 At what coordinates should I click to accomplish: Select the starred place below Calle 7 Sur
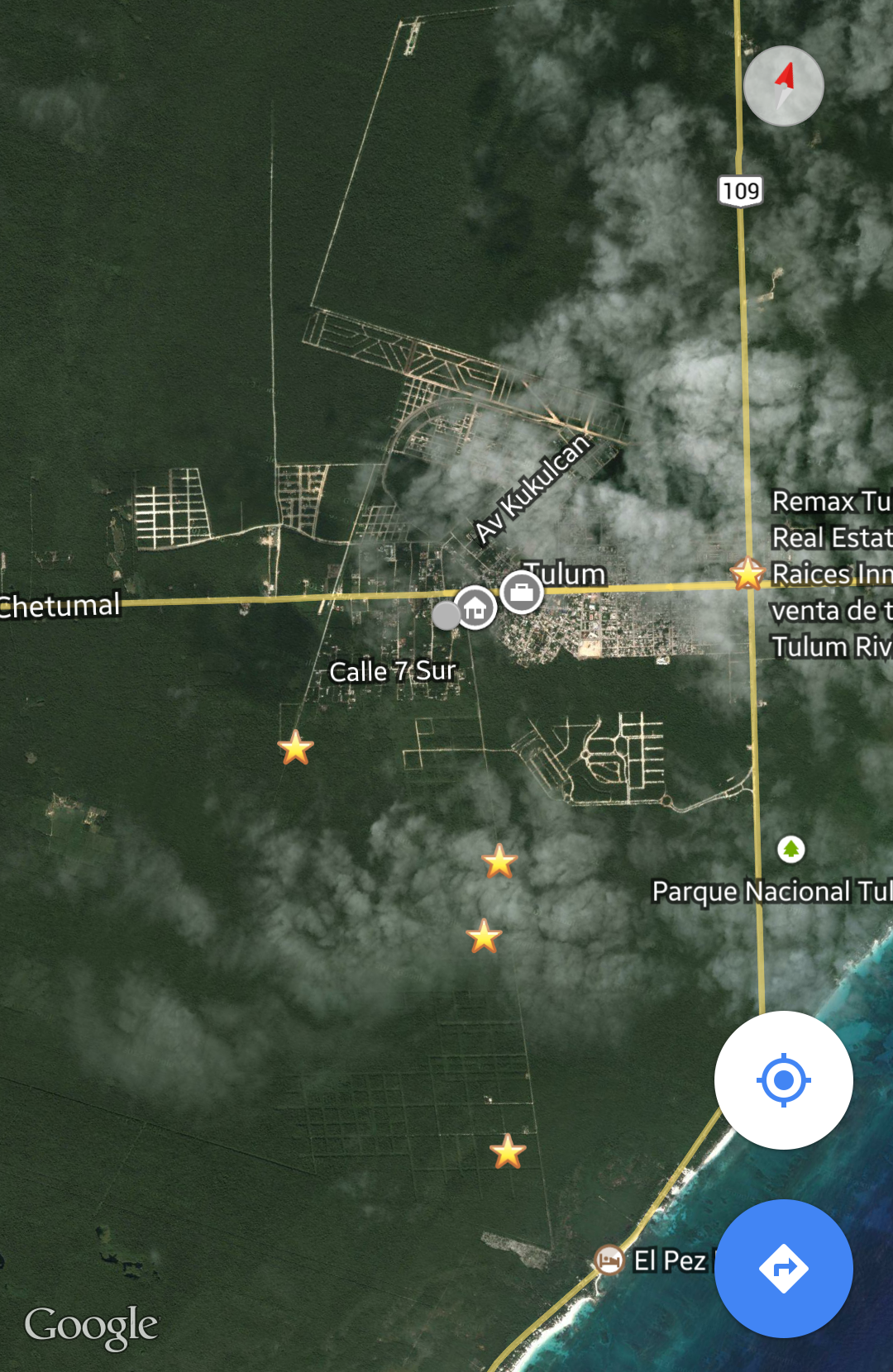click(x=295, y=748)
